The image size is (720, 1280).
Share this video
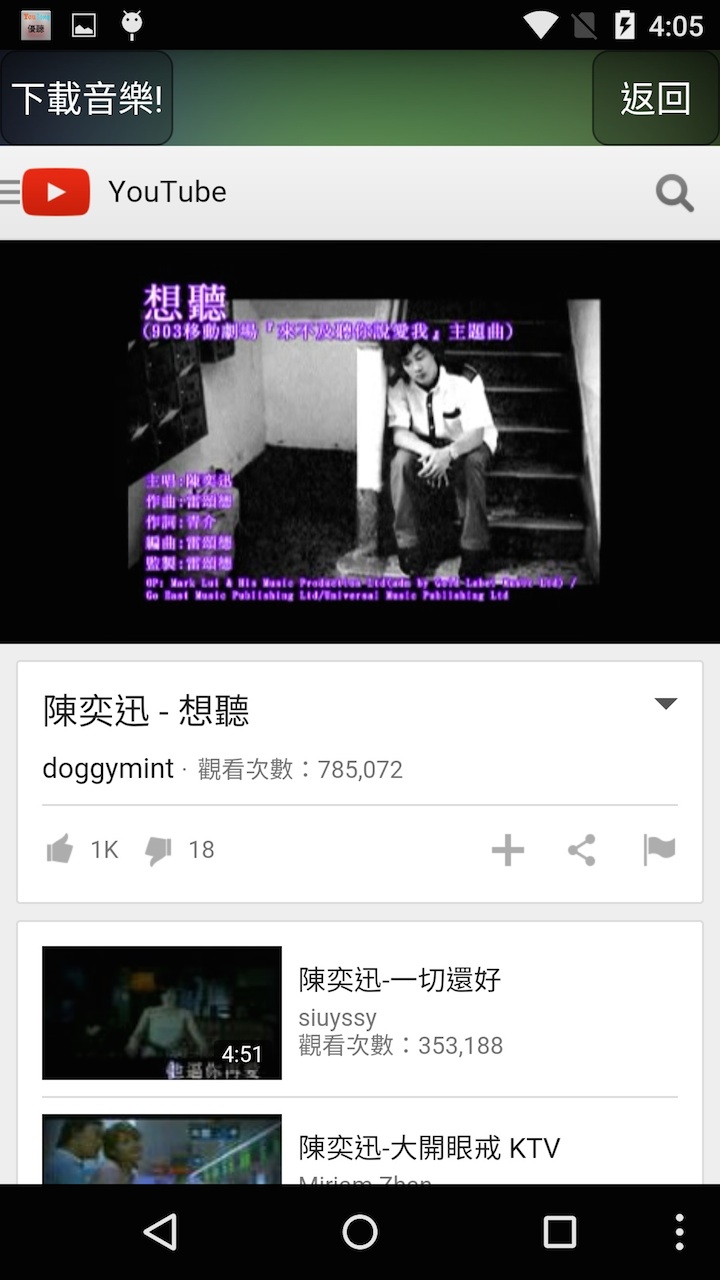pos(582,850)
